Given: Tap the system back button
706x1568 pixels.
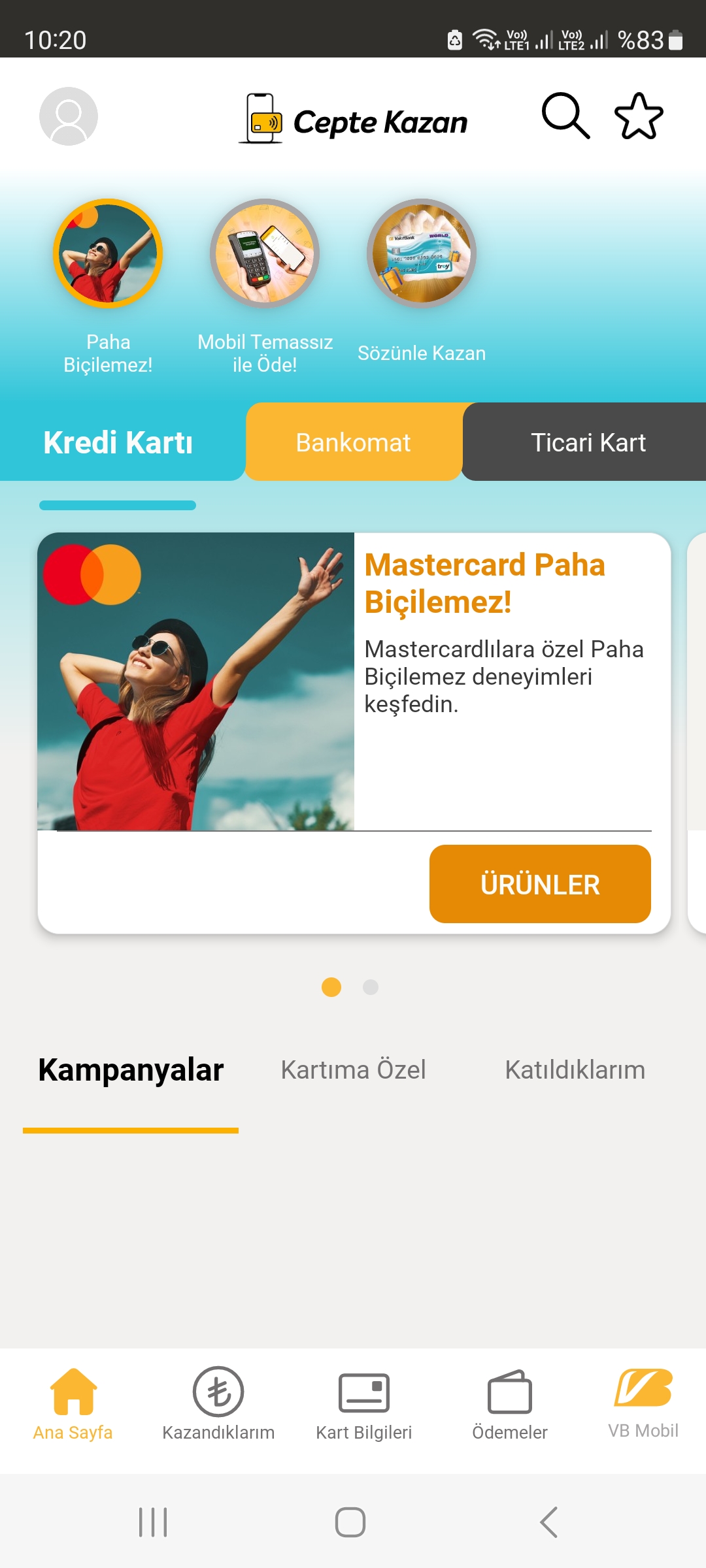Looking at the screenshot, I should coord(549,1522).
